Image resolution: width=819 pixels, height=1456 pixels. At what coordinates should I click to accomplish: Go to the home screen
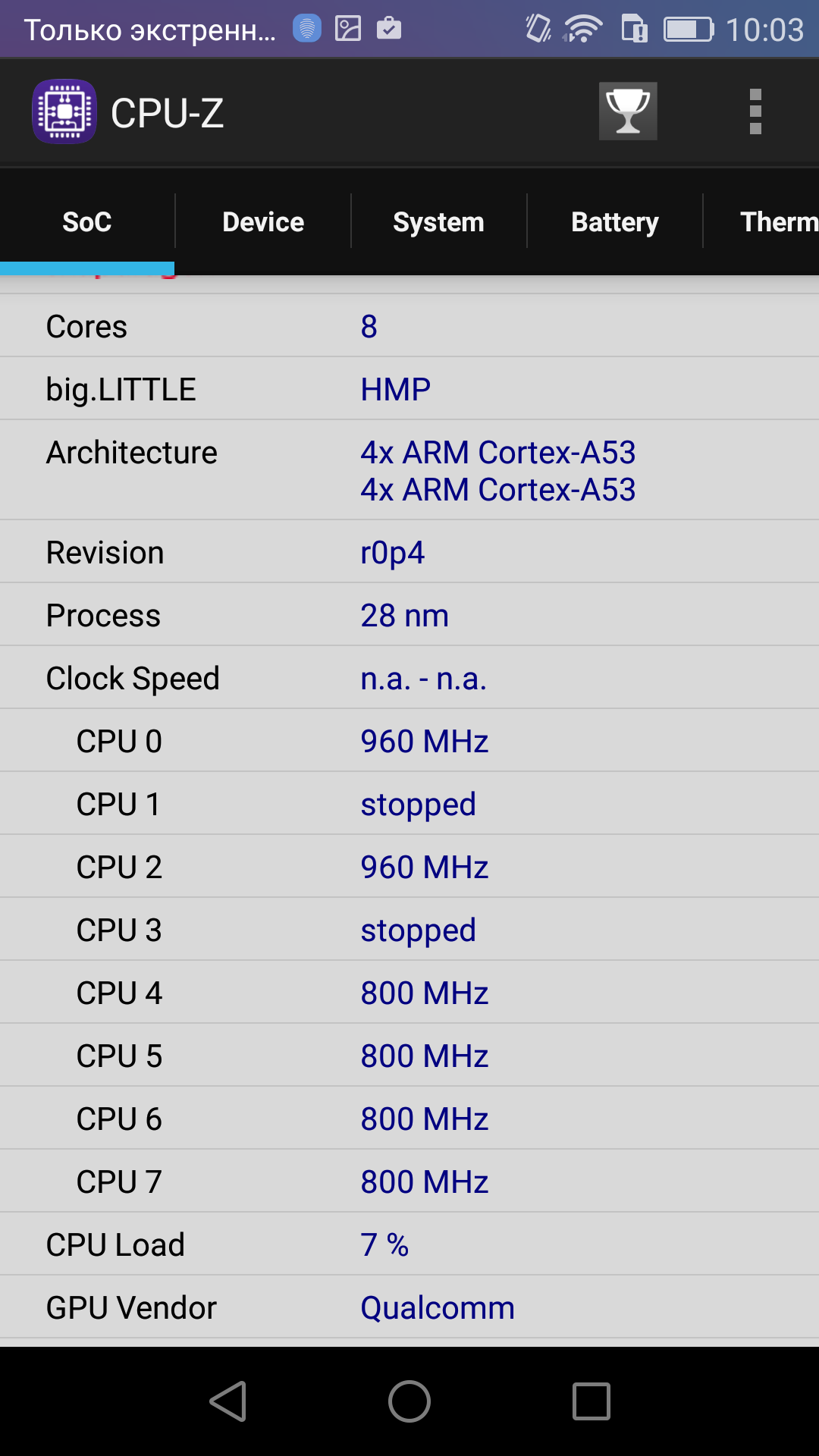point(409,1401)
